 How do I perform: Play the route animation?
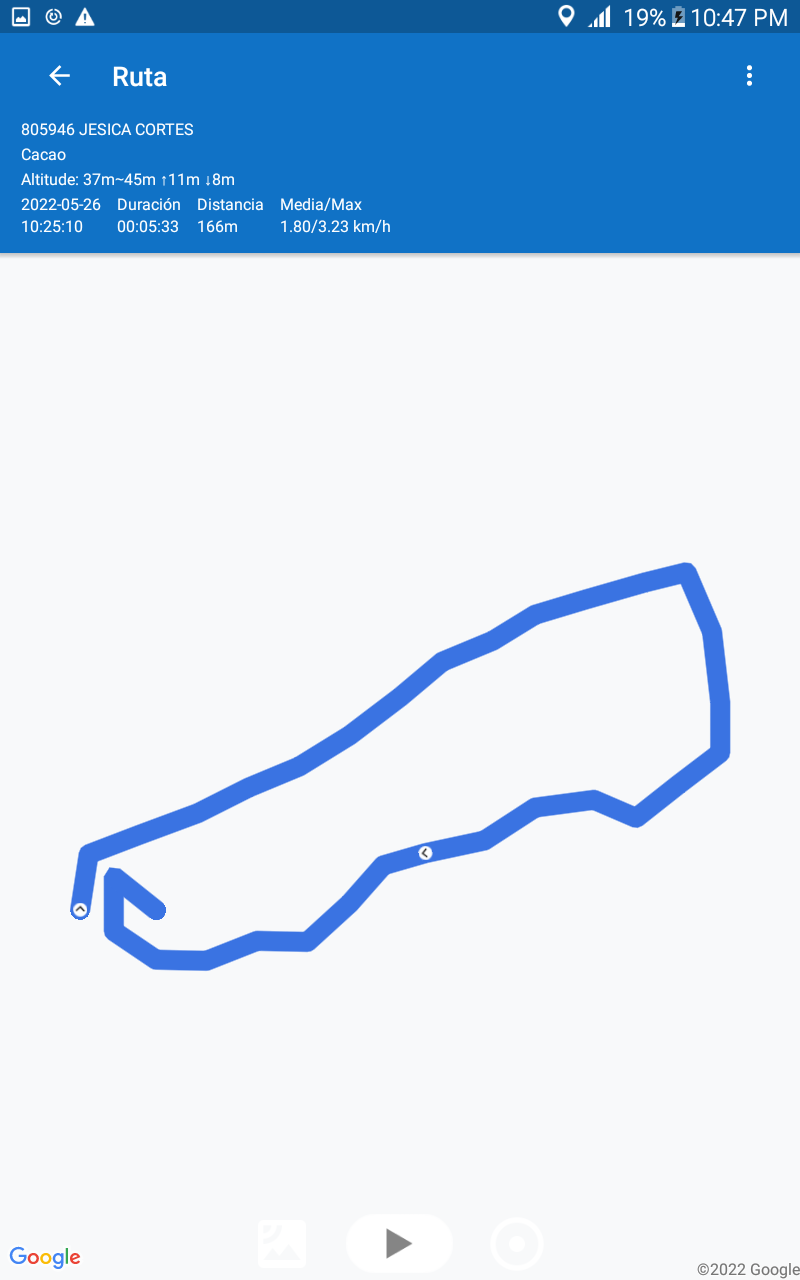(399, 1243)
